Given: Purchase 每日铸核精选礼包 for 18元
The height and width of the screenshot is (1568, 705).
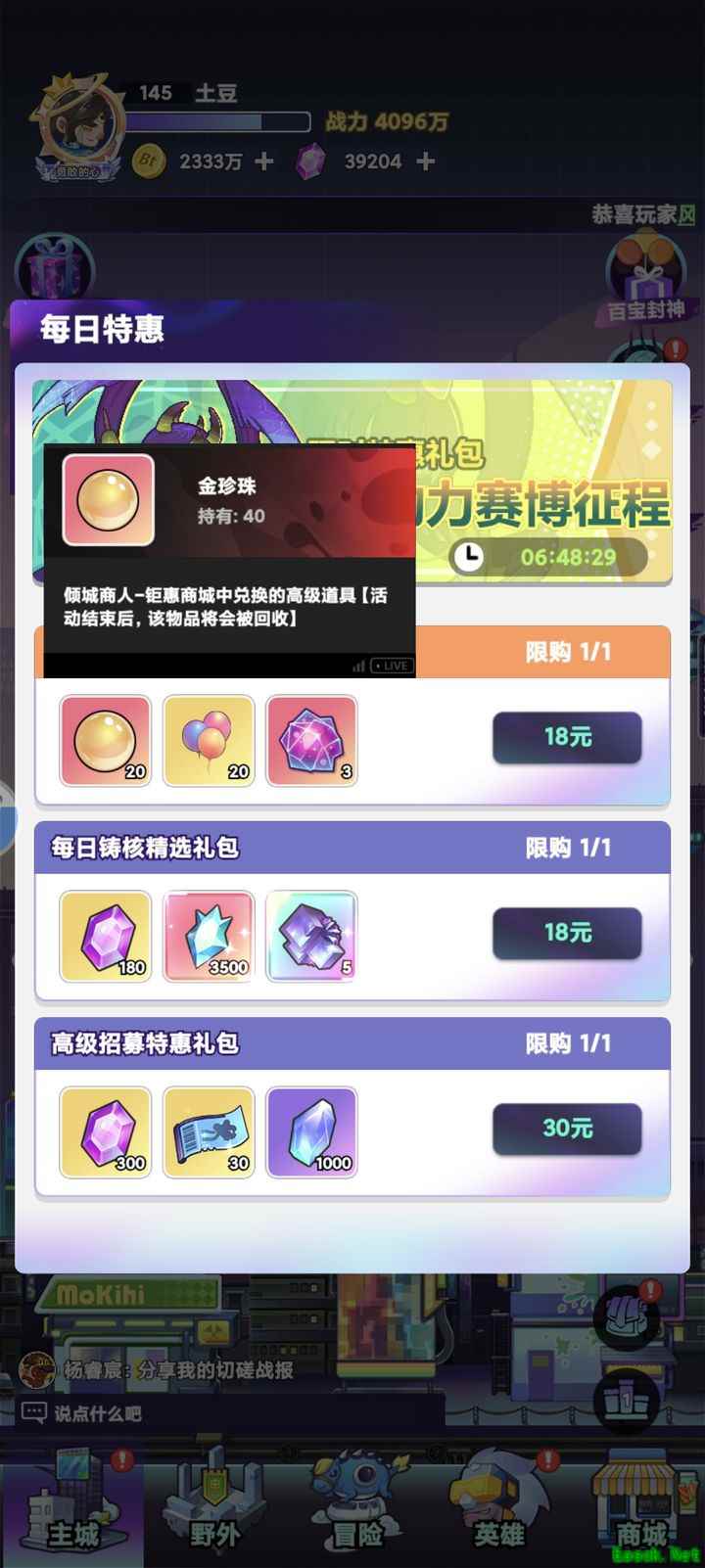Looking at the screenshot, I should point(567,933).
